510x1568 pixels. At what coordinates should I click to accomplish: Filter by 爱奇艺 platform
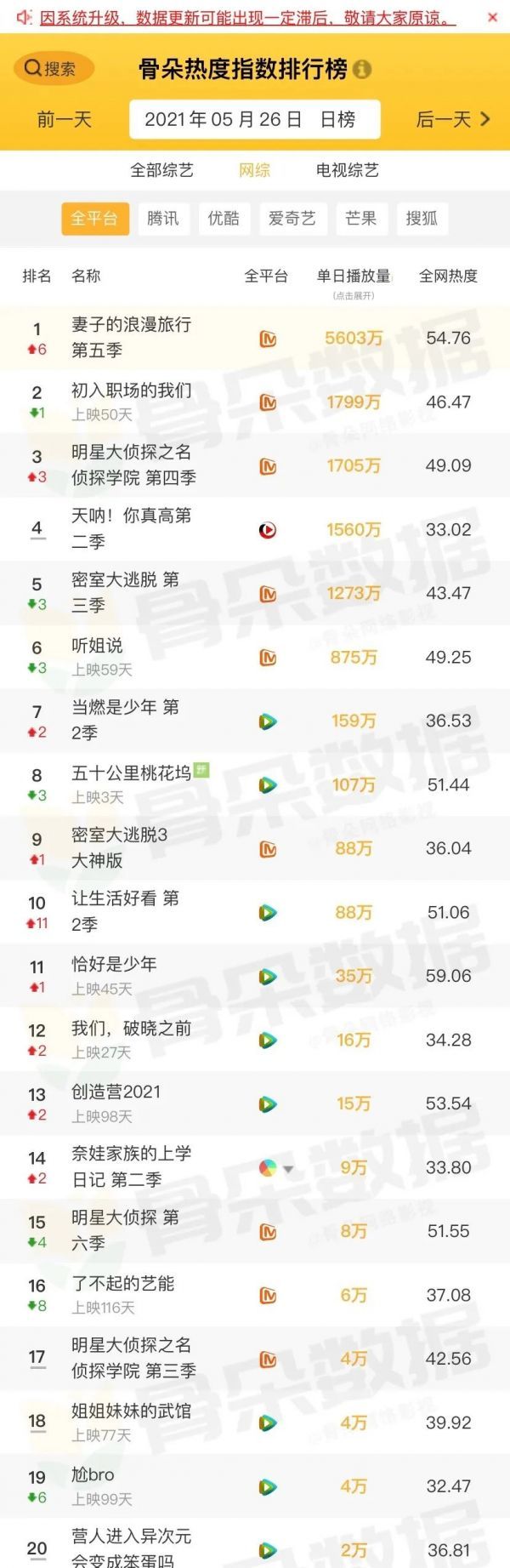(x=292, y=219)
